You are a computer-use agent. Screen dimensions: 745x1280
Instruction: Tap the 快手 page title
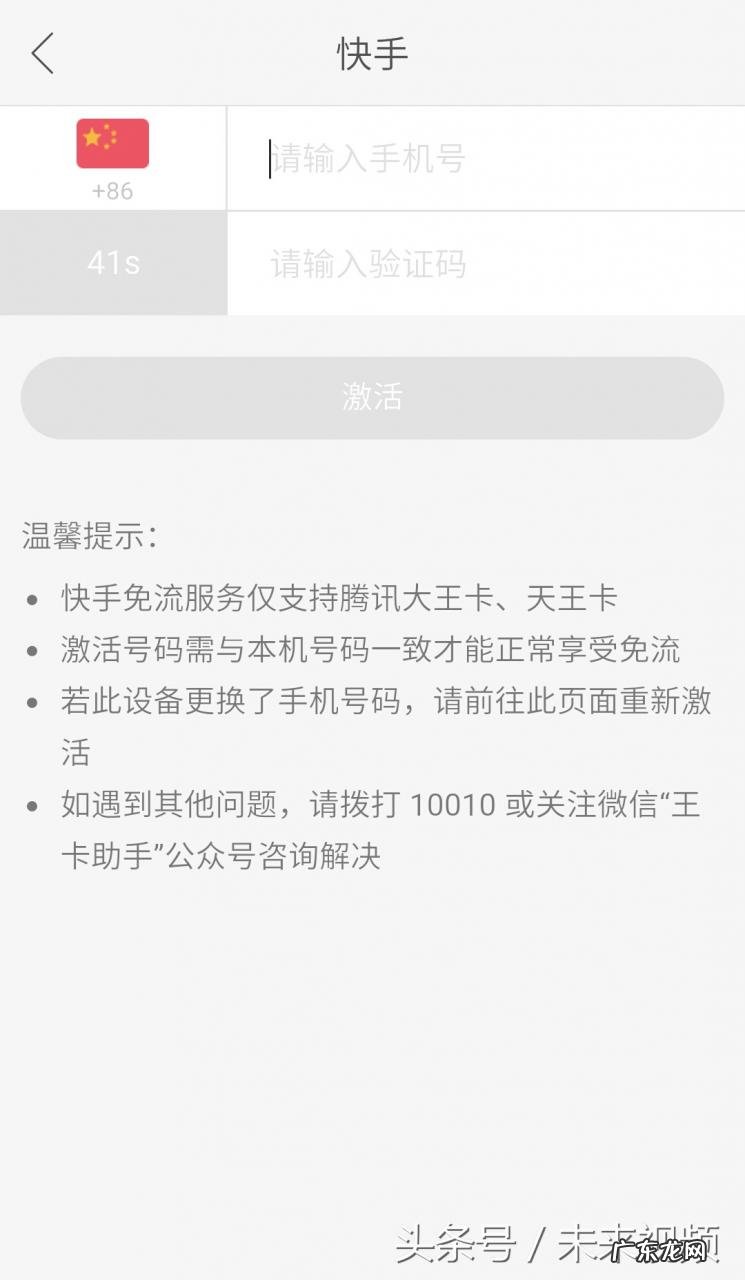click(371, 53)
